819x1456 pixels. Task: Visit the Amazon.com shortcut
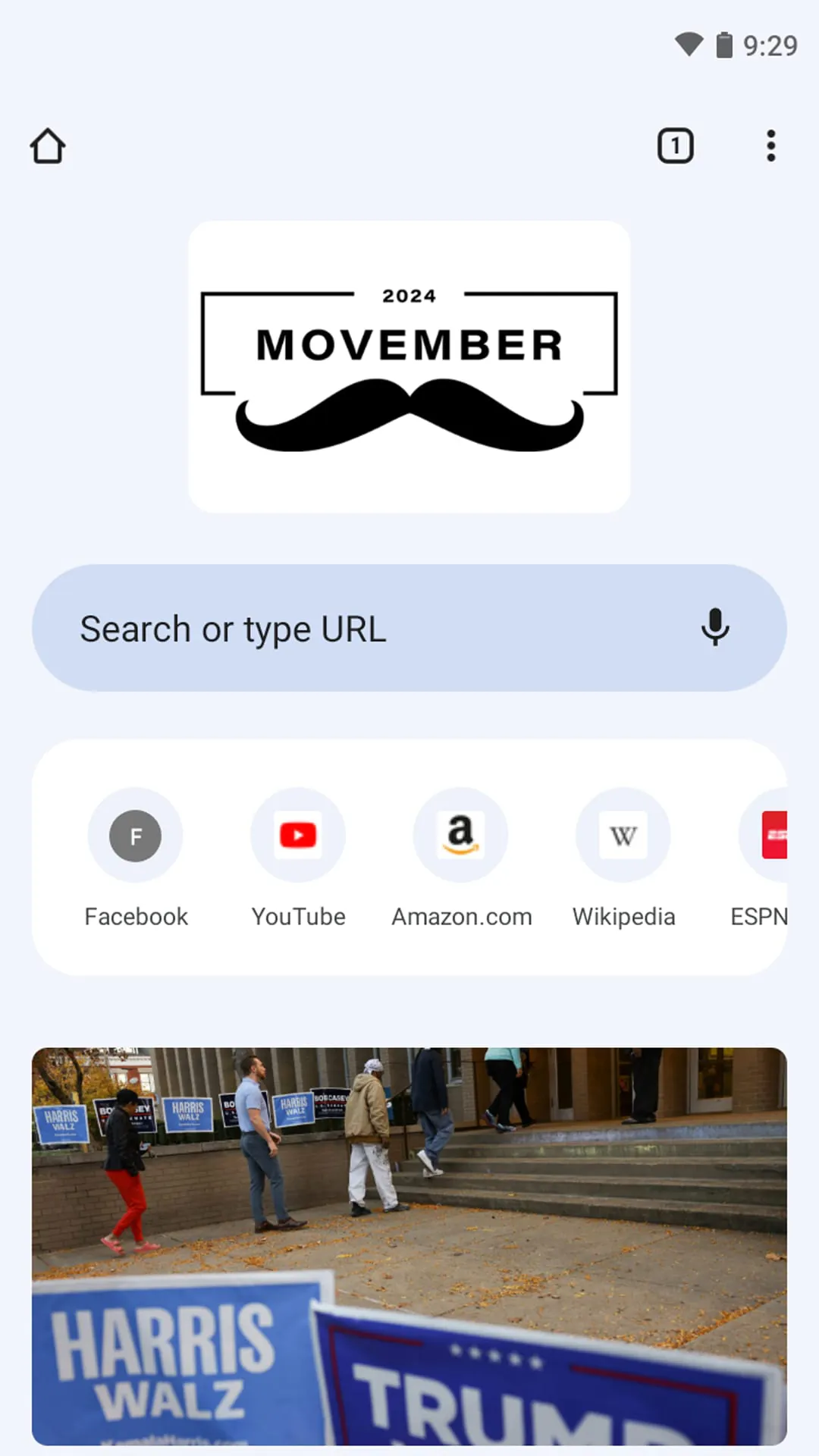tap(461, 836)
